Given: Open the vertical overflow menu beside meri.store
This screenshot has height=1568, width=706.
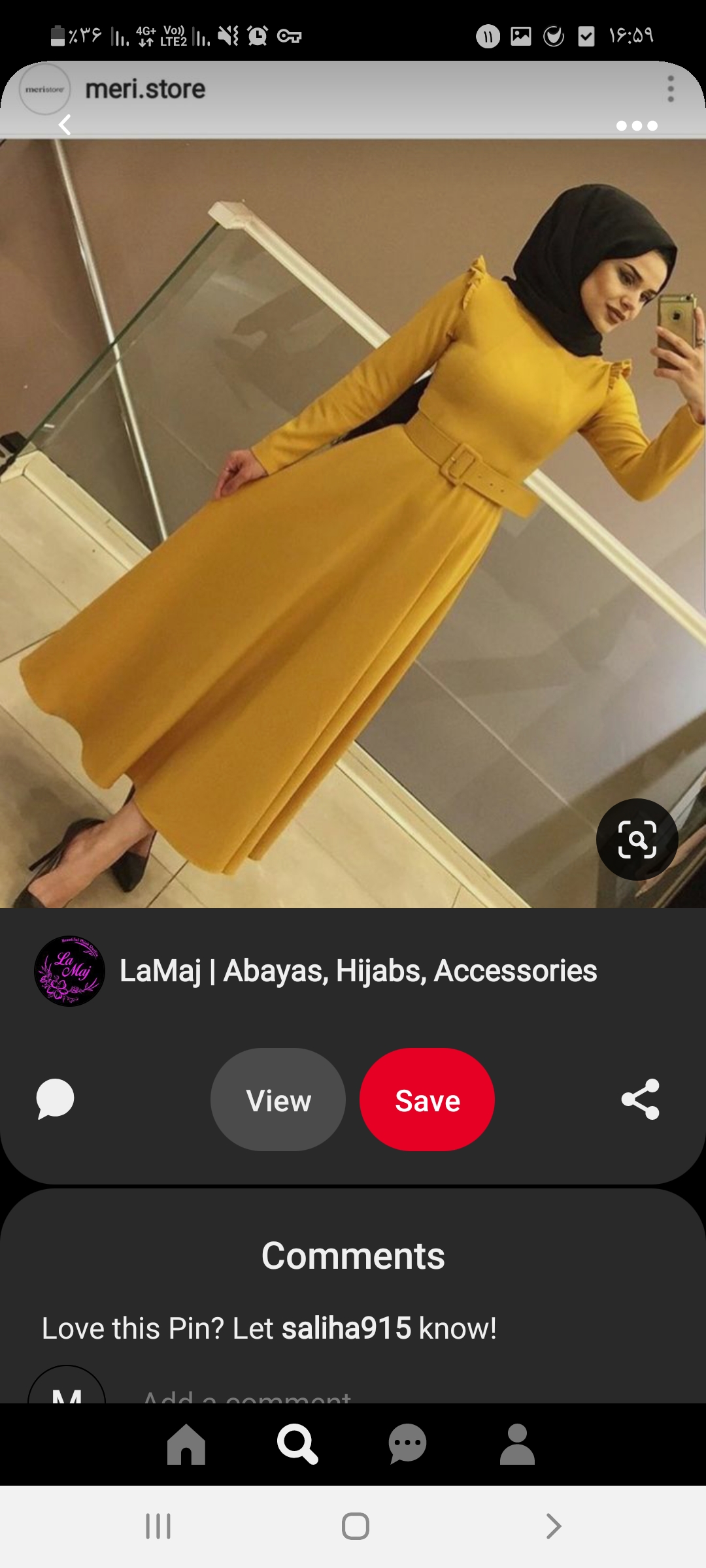Looking at the screenshot, I should point(670,89).
